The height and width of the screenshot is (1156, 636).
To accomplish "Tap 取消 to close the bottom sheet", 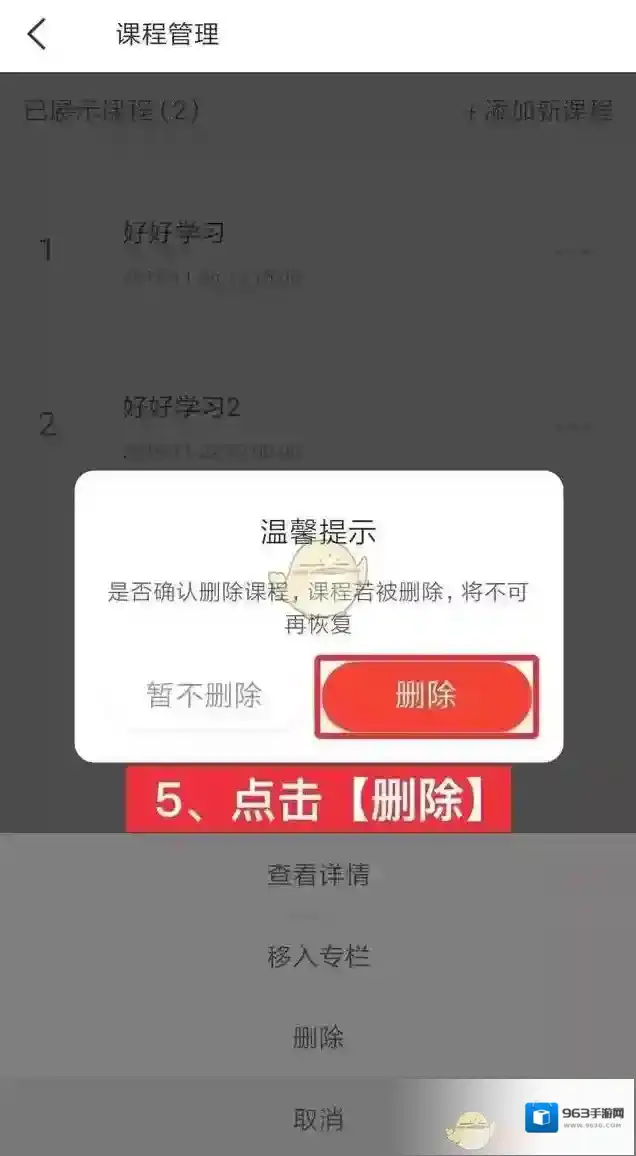I will point(318,1119).
